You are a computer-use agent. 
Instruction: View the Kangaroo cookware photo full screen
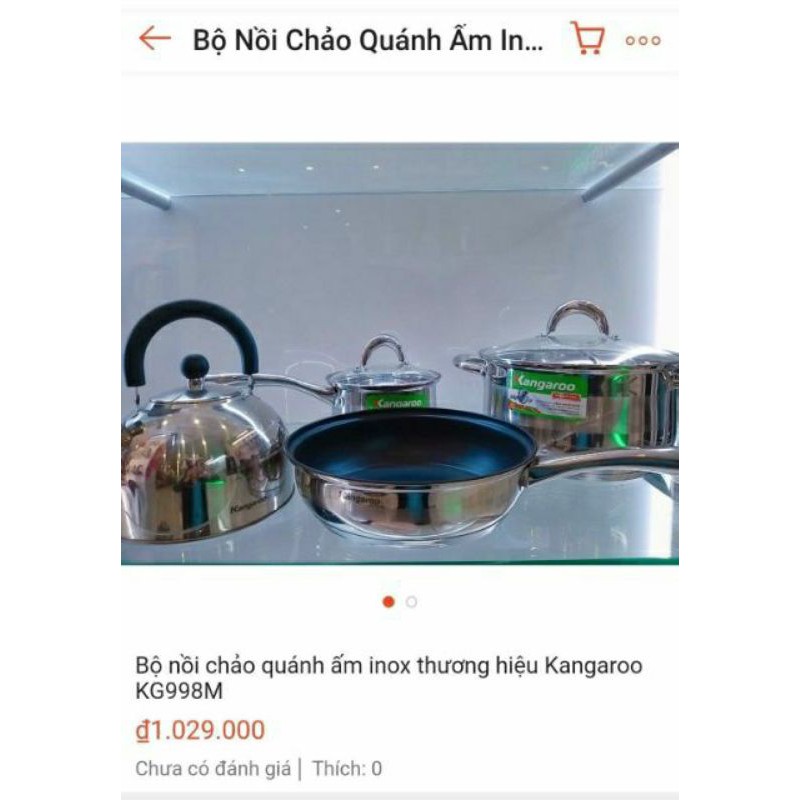pos(400,353)
